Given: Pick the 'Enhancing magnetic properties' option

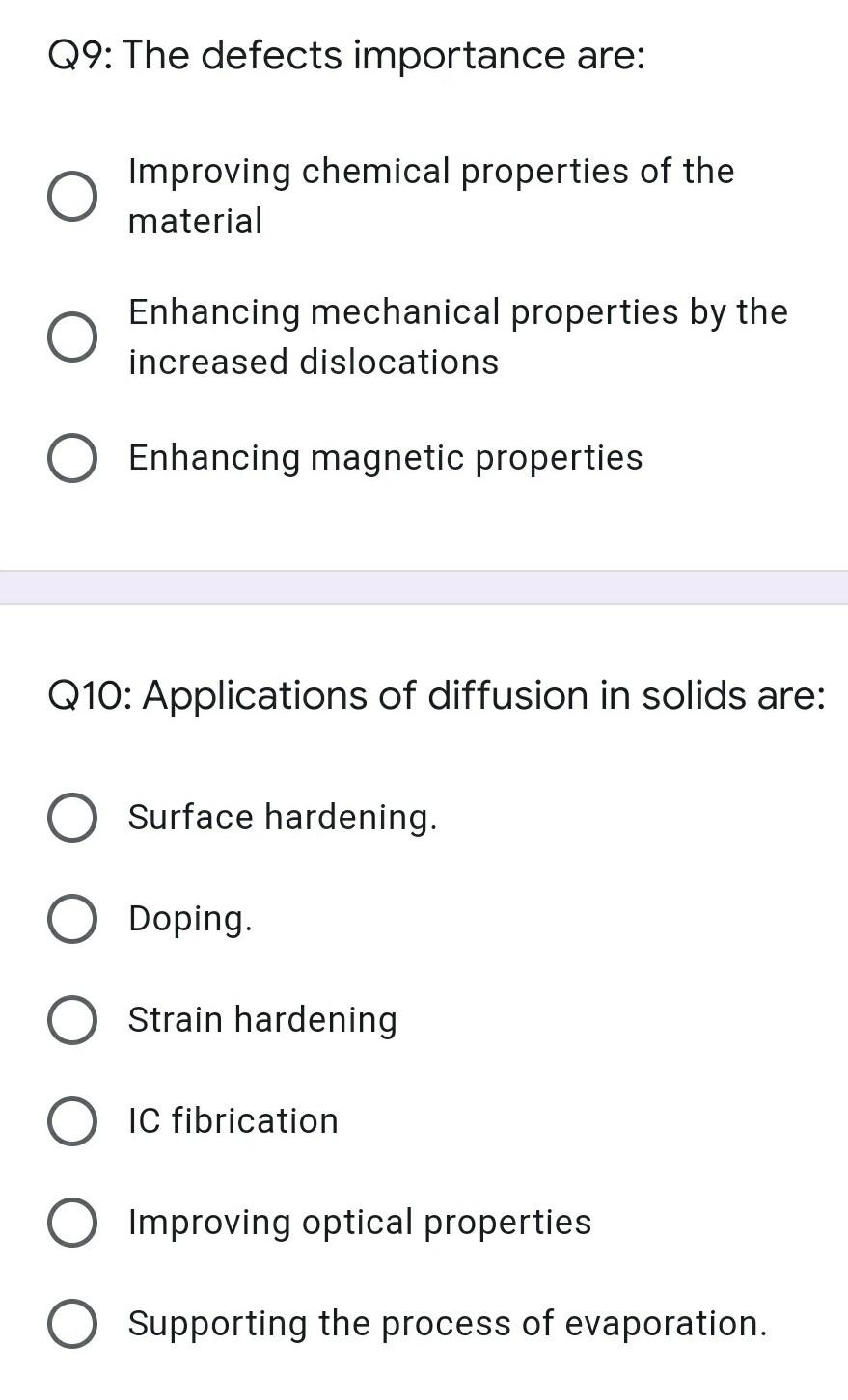Looking at the screenshot, I should click(x=71, y=458).
